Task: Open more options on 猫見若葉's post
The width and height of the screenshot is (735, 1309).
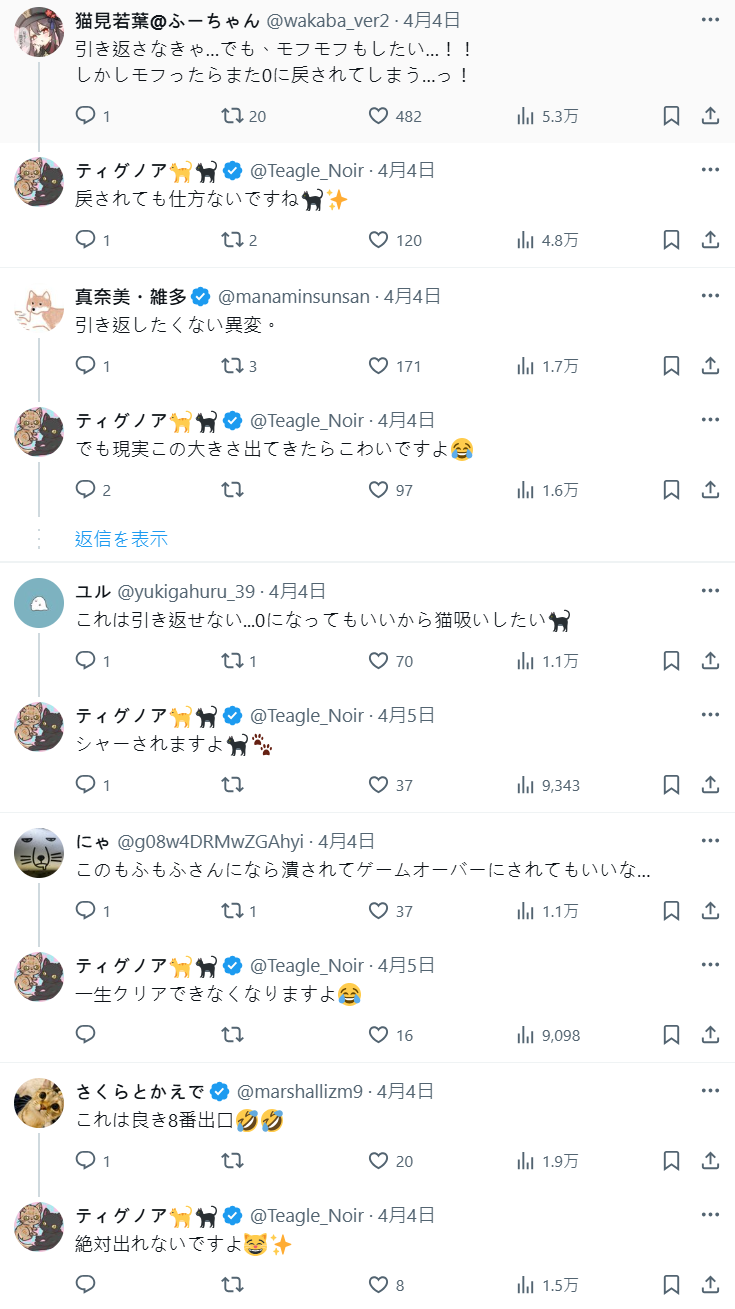Action: [x=710, y=20]
